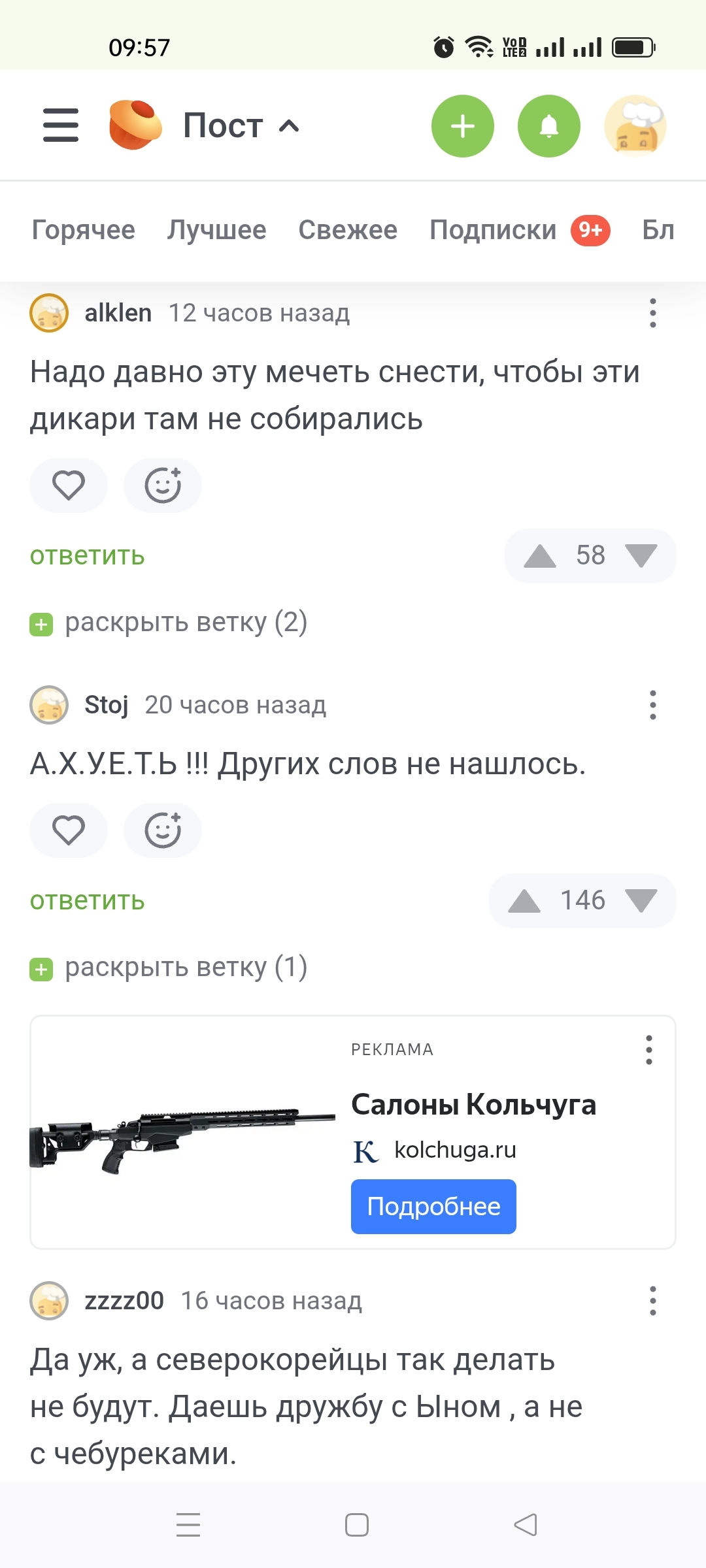Image resolution: width=706 pixels, height=1568 pixels.
Task: Open the Подписки tab
Action: click(493, 230)
